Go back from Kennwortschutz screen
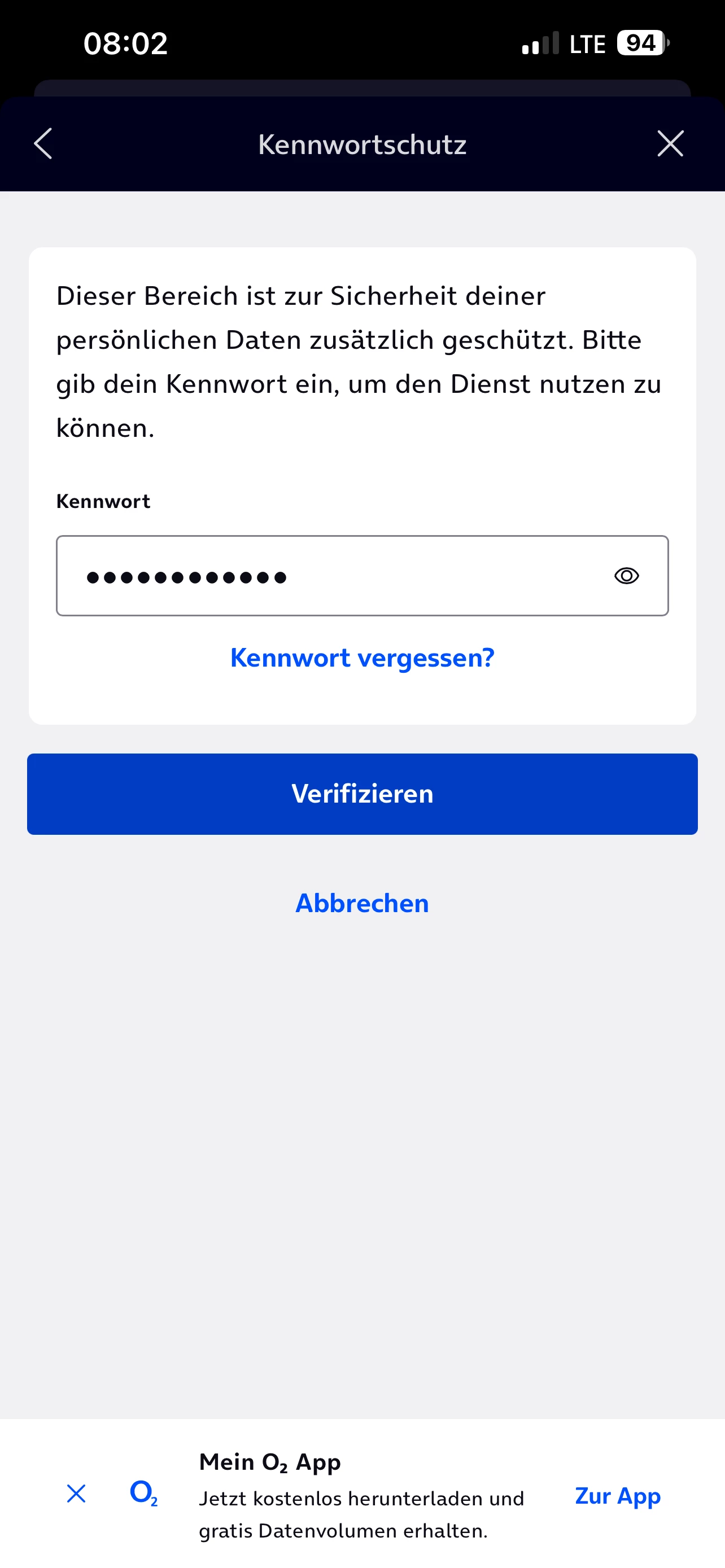Viewport: 725px width, 1568px height. pyautogui.click(x=43, y=144)
